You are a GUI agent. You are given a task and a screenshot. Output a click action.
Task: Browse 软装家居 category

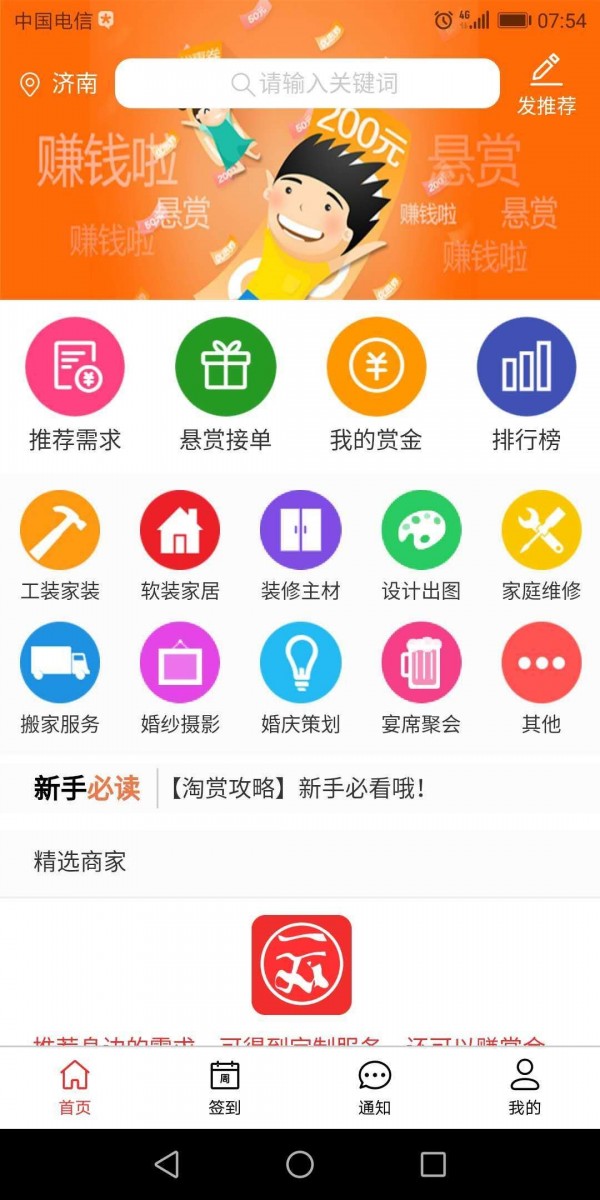point(180,545)
